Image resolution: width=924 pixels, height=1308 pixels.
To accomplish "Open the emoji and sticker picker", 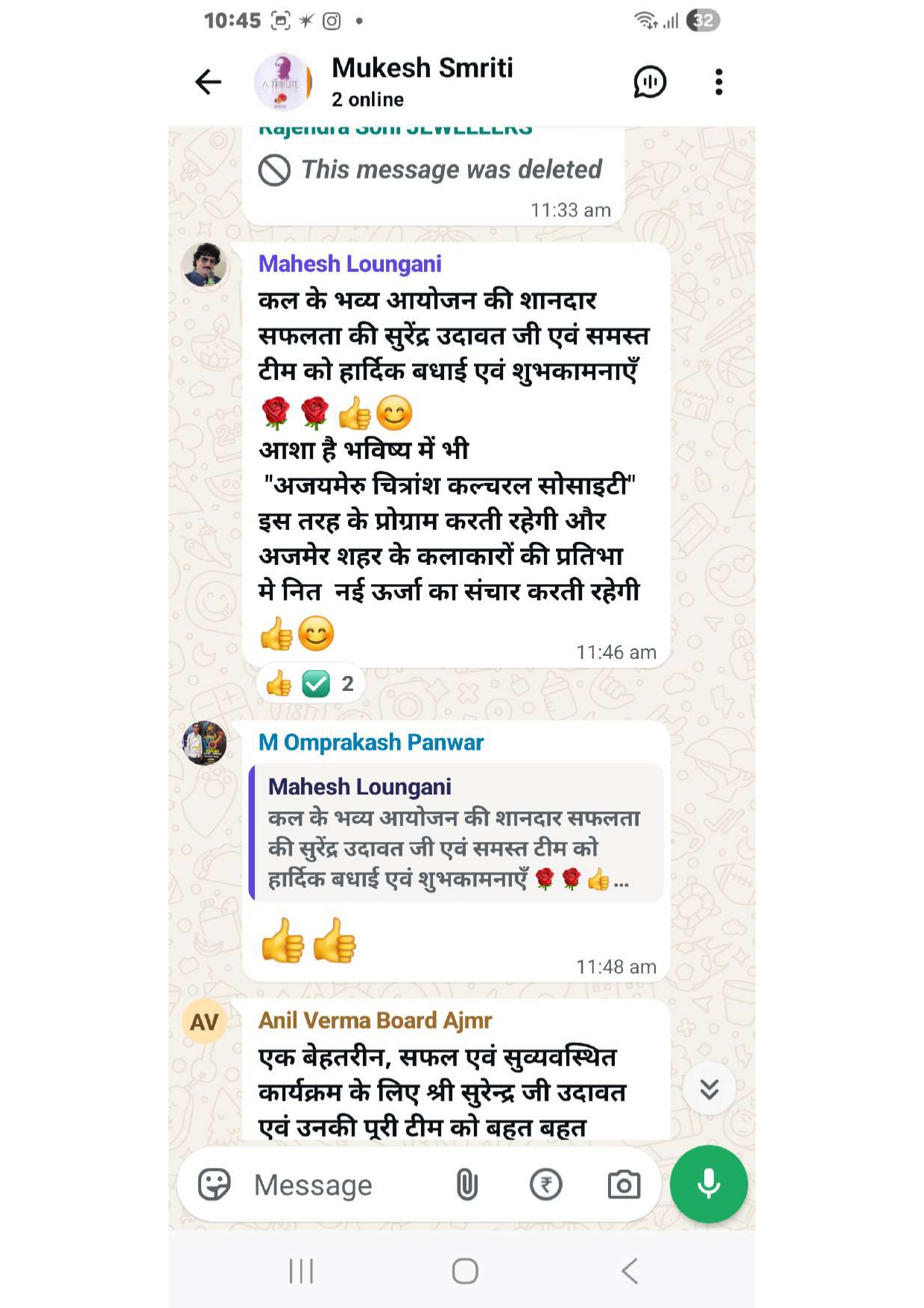I will (x=215, y=1184).
